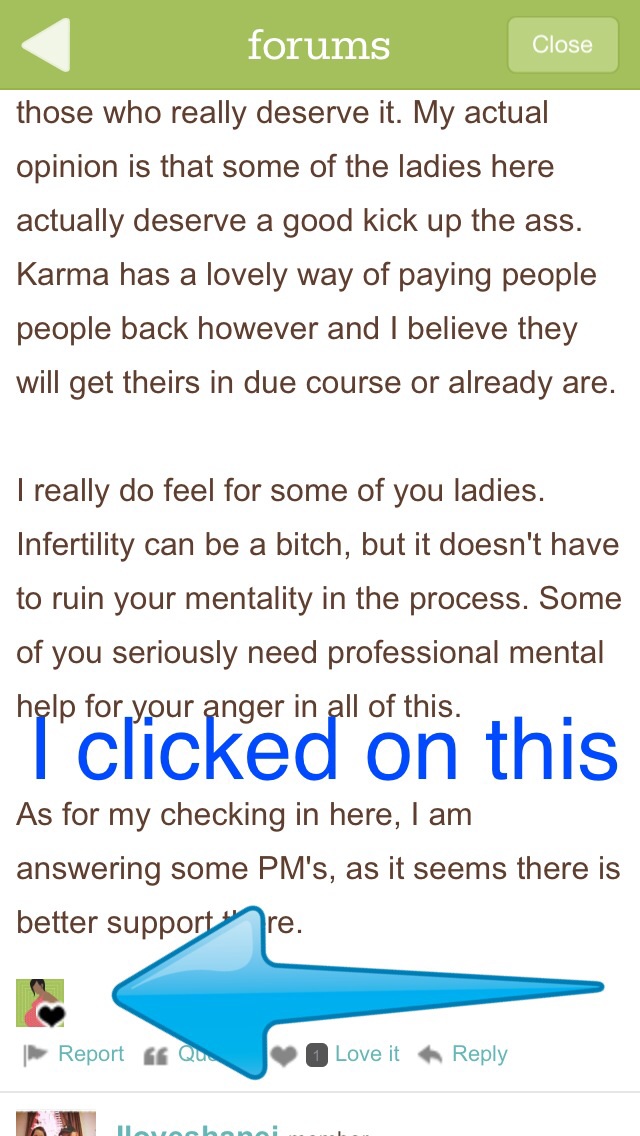Close the forums view
The height and width of the screenshot is (1136, 640).
pyautogui.click(x=562, y=45)
